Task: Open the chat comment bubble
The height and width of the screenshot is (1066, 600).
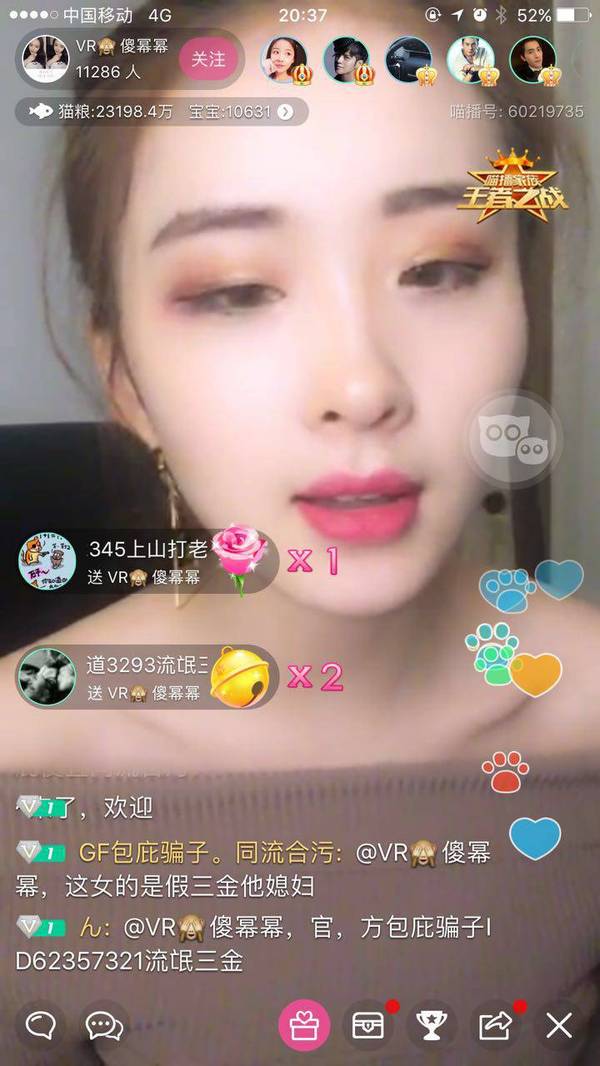Action: coord(40,1025)
